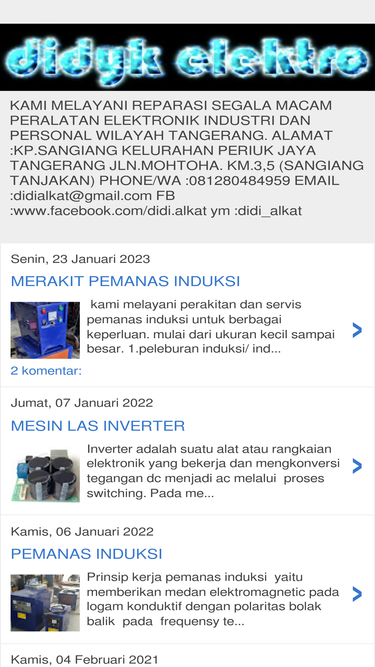This screenshot has height=667, width=375.
Task: Tap the capacitor circuit board thumbnail
Action: (45, 475)
